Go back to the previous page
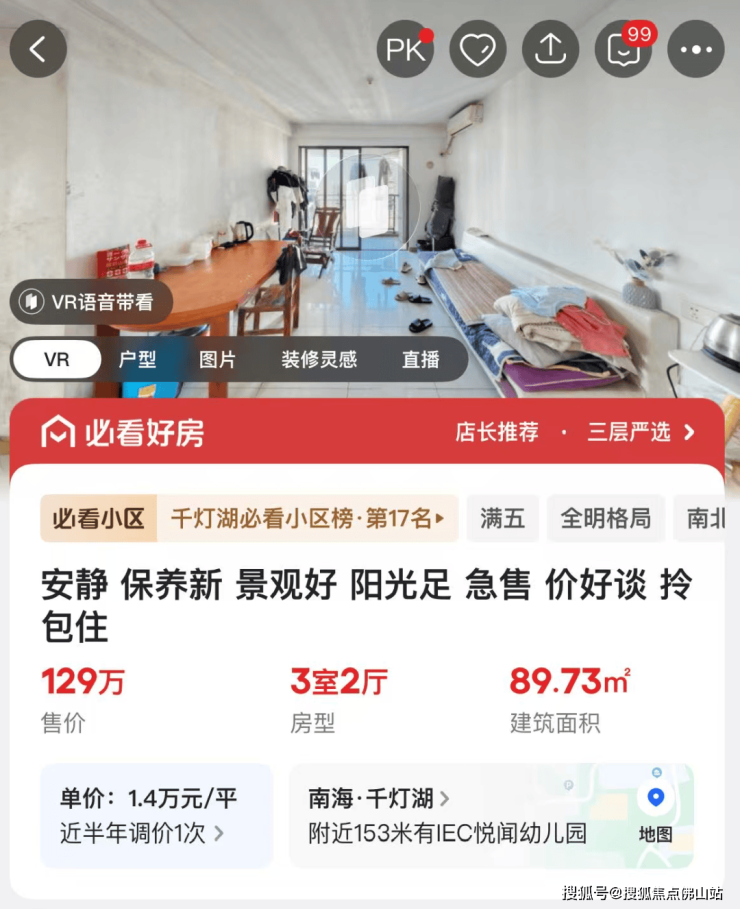This screenshot has width=740, height=909. (38, 49)
